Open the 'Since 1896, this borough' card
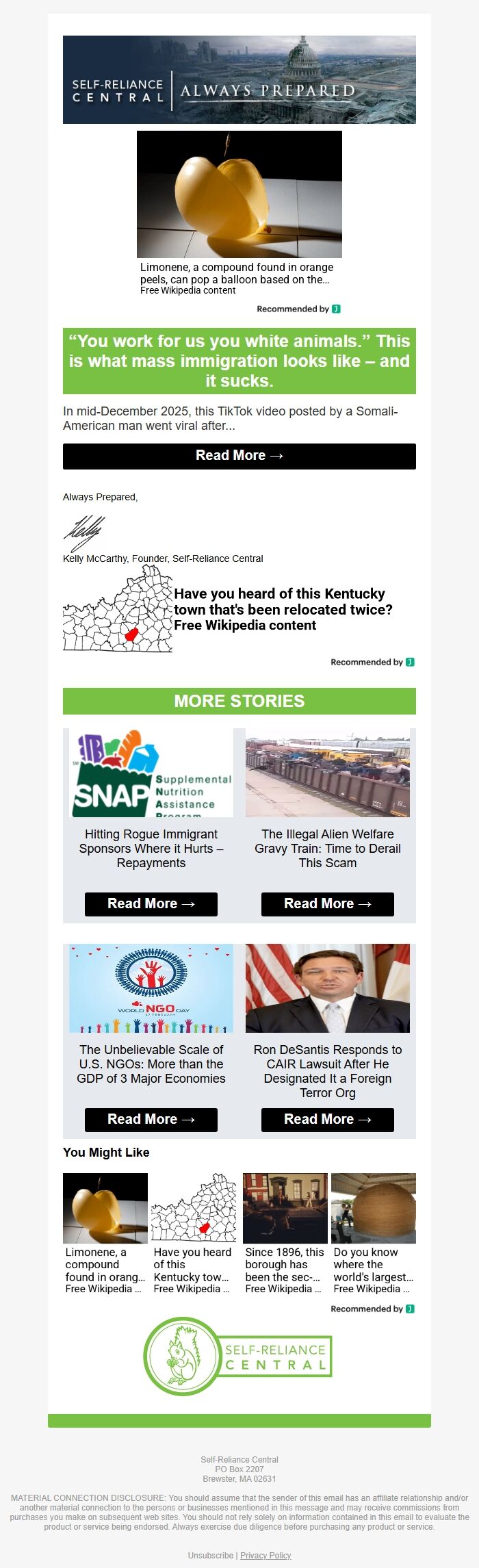Screen dimensions: 479x1568 (285, 1233)
